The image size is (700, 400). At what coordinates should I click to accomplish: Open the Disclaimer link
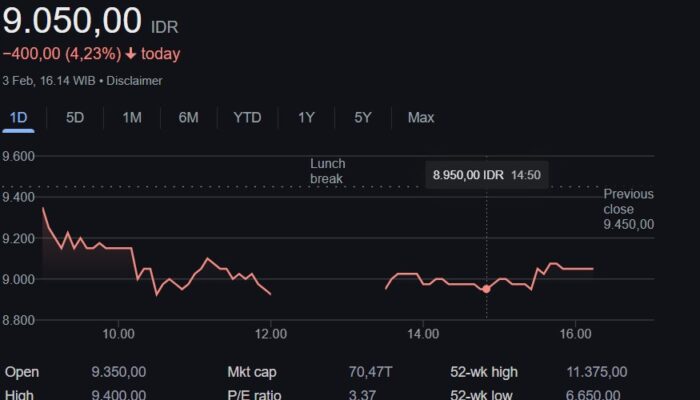134,80
